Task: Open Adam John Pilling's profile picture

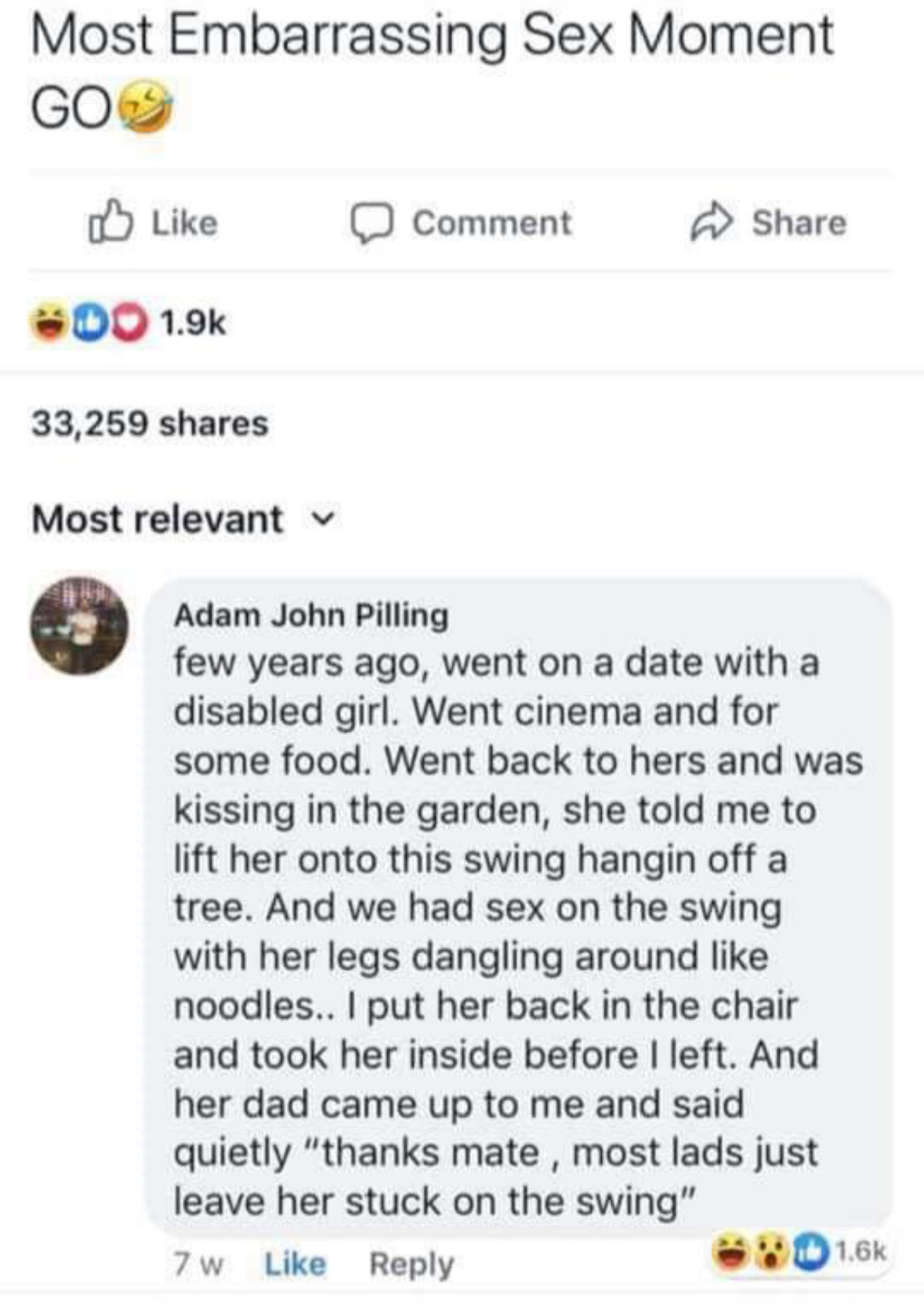Action: (x=79, y=626)
